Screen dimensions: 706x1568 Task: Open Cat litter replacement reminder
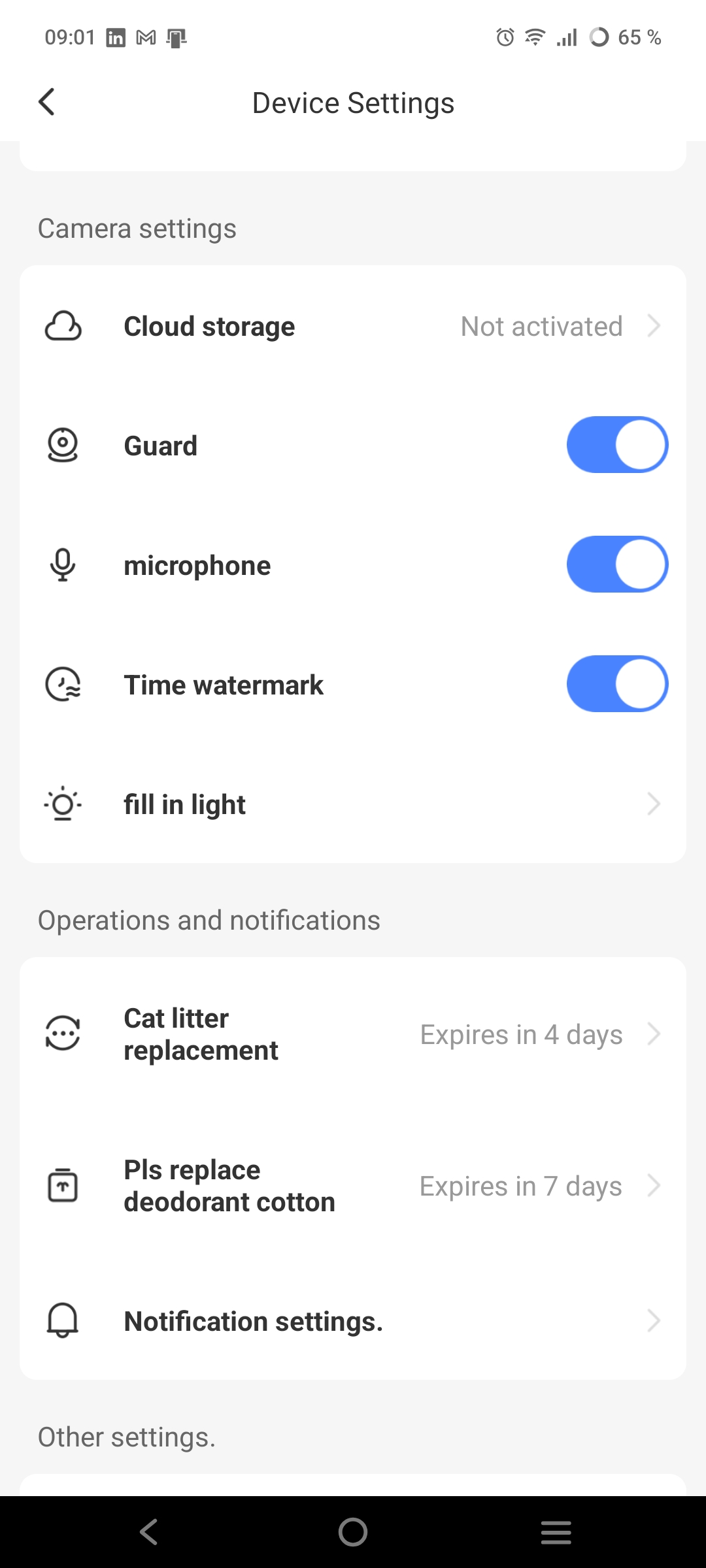click(x=353, y=1034)
